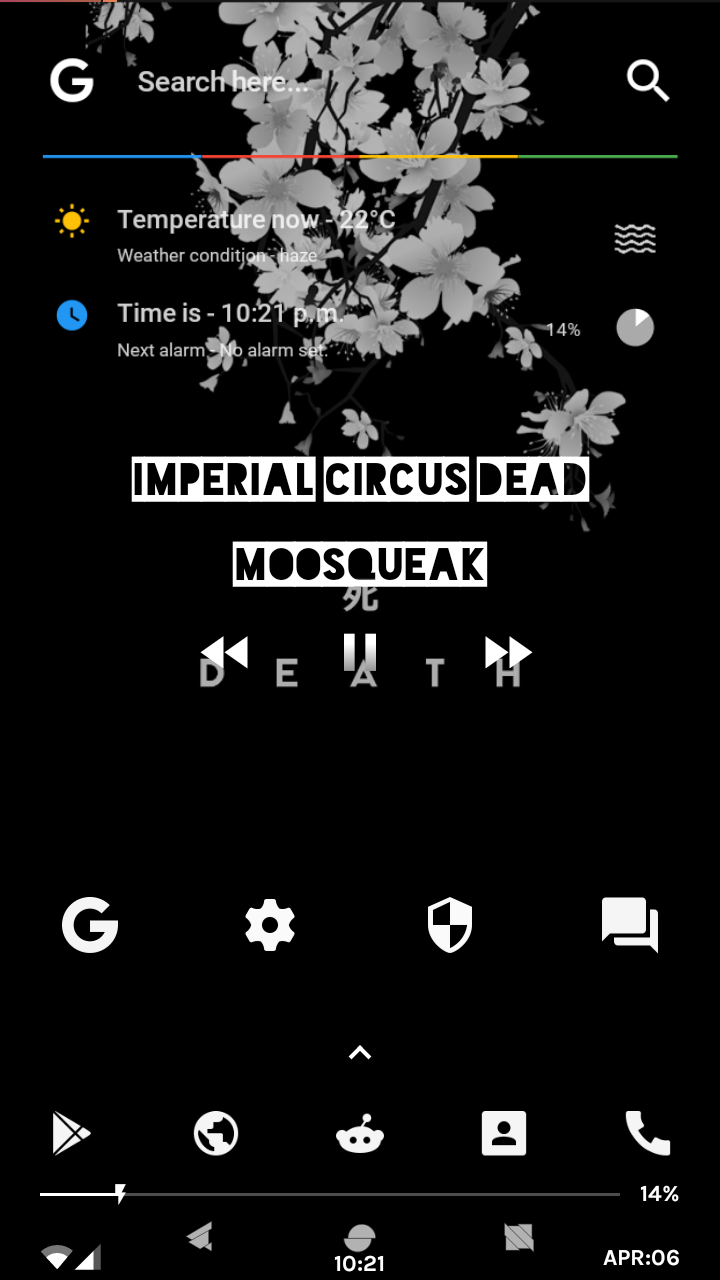Open the Contacts app
720x1280 pixels.
click(x=504, y=1134)
